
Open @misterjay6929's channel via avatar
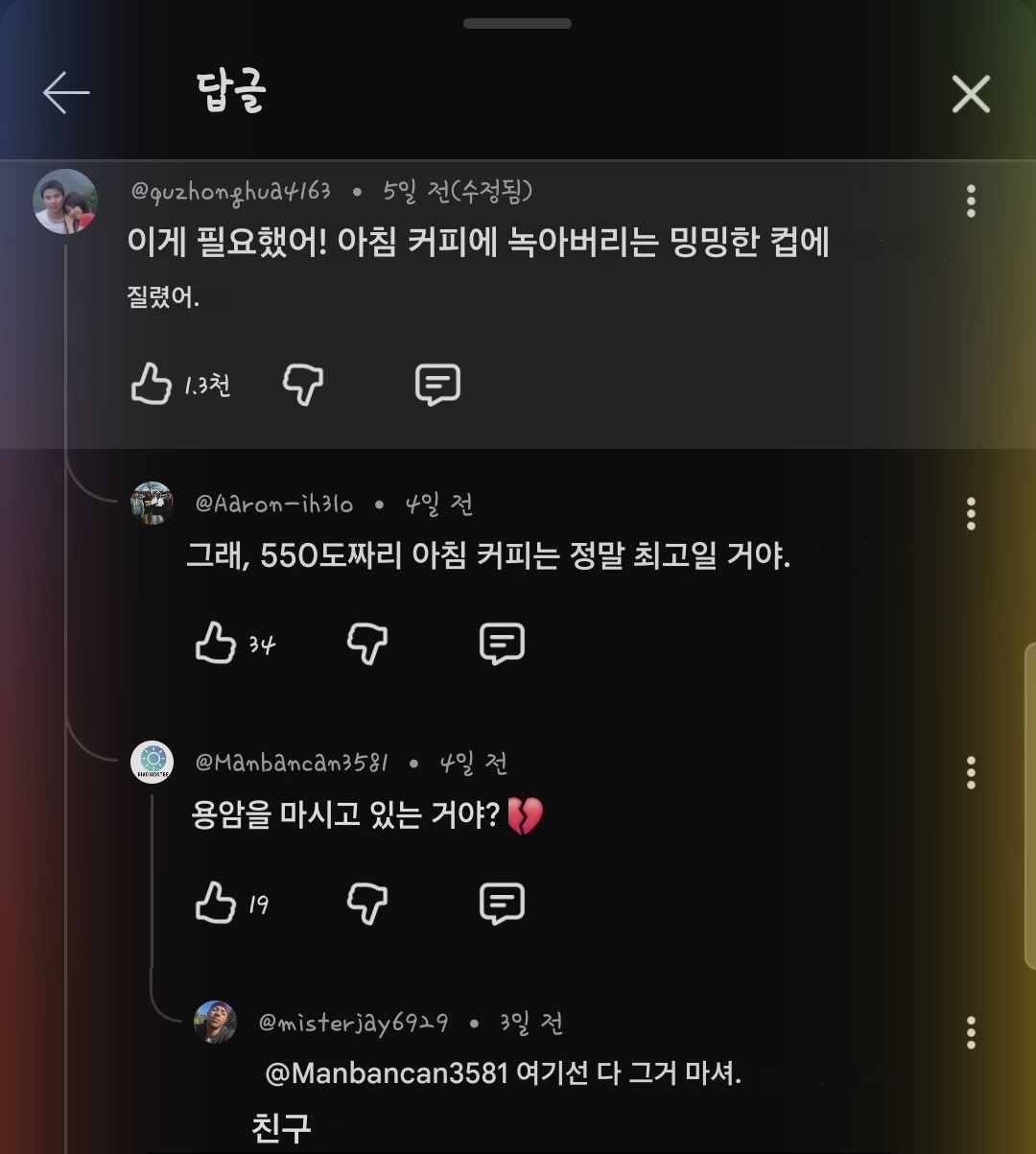(x=215, y=1023)
